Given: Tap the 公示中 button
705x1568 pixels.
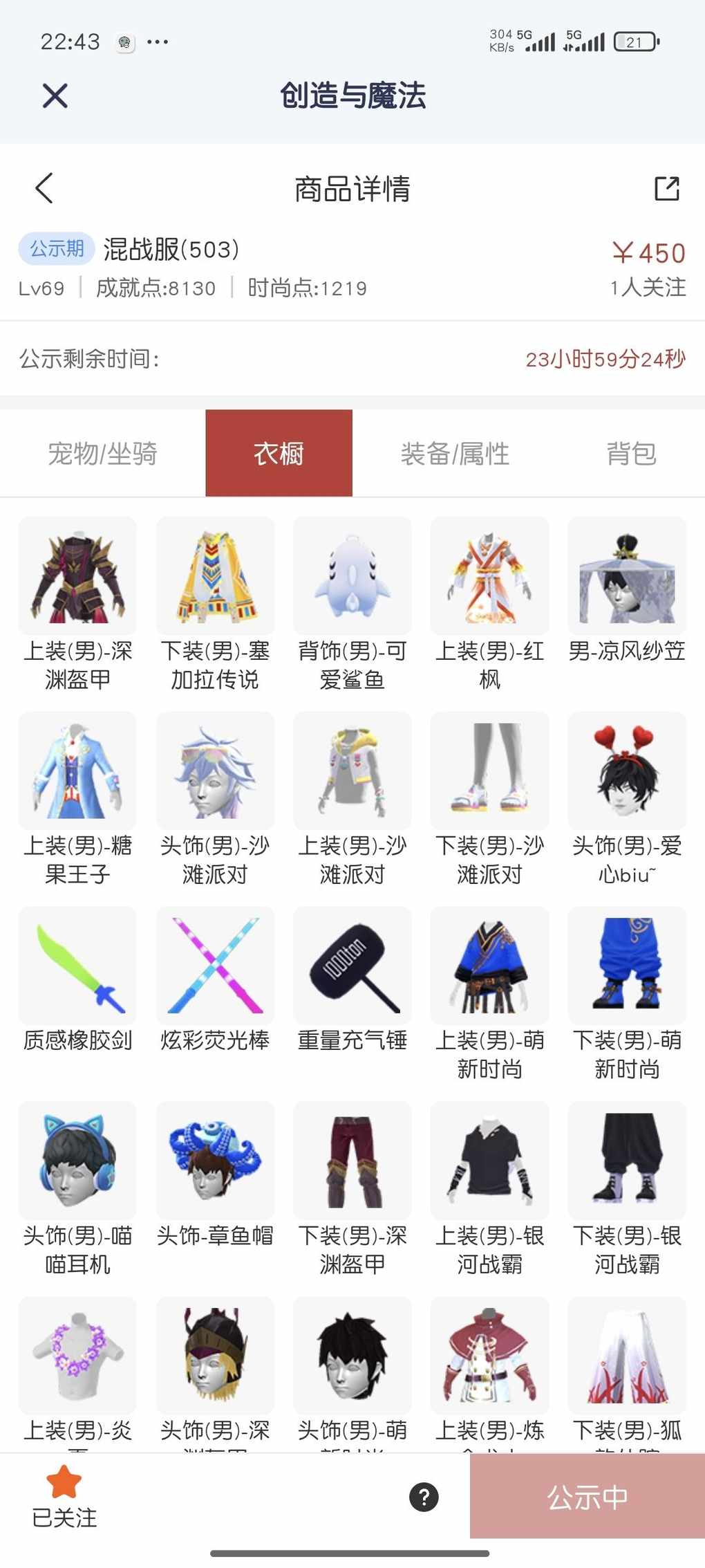Looking at the screenshot, I should (587, 1497).
